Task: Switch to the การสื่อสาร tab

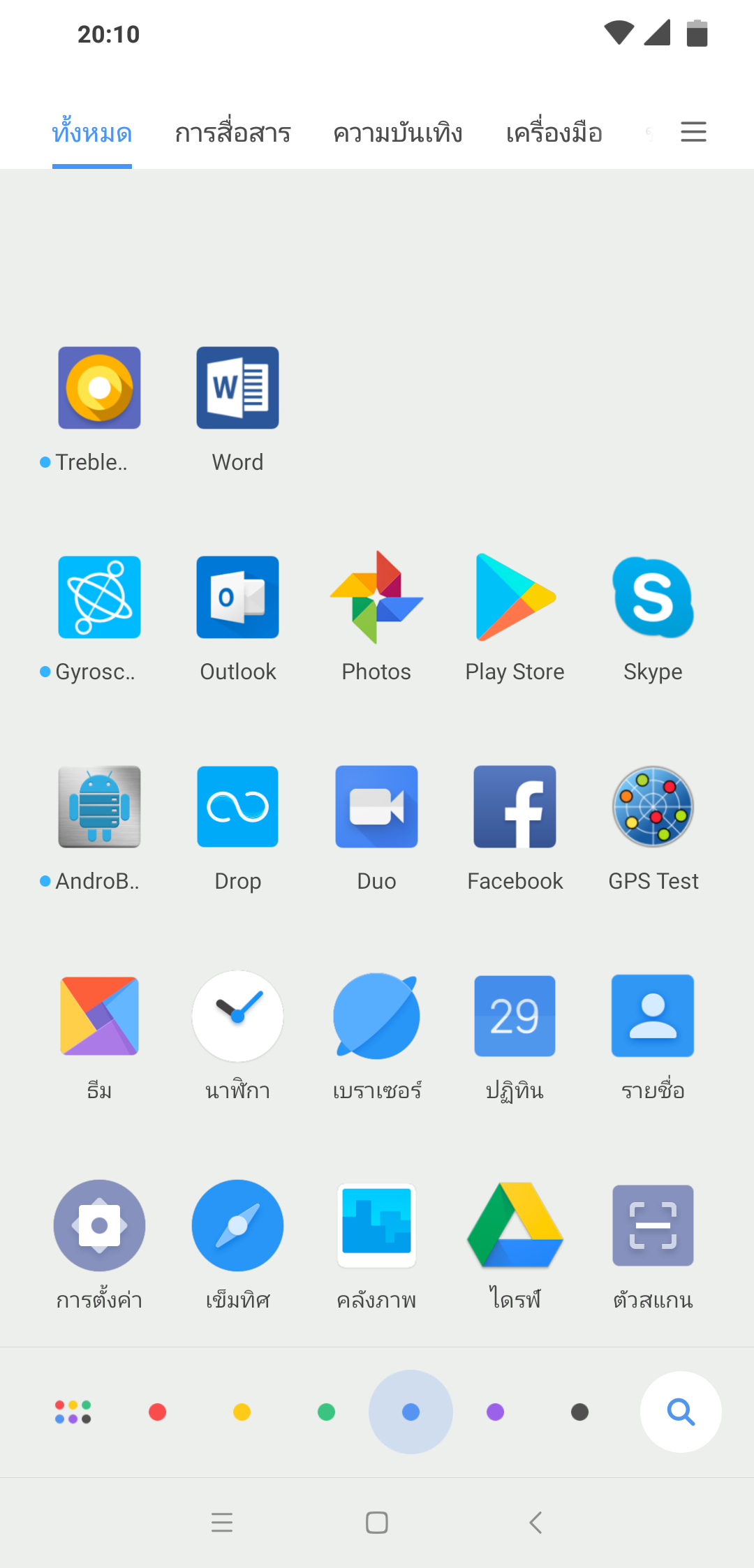Action: tap(232, 133)
